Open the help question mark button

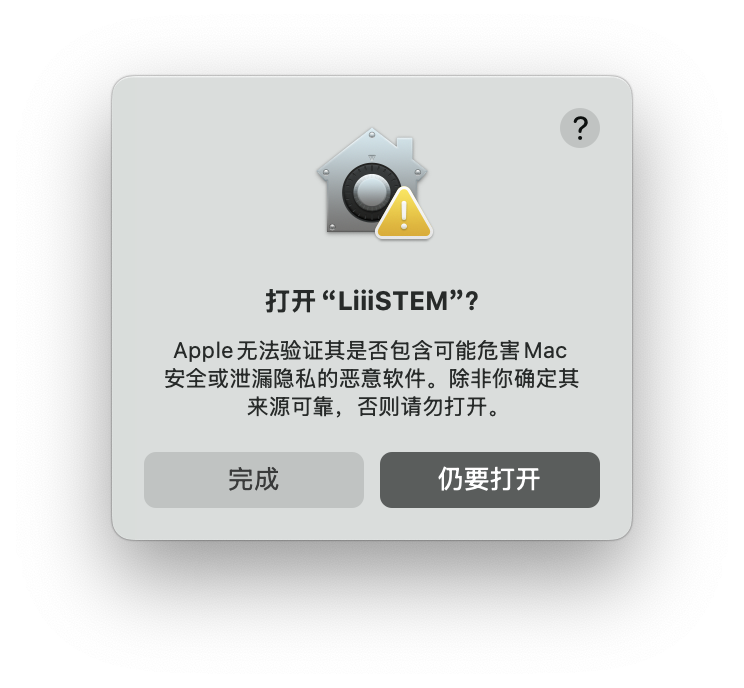coord(580,128)
